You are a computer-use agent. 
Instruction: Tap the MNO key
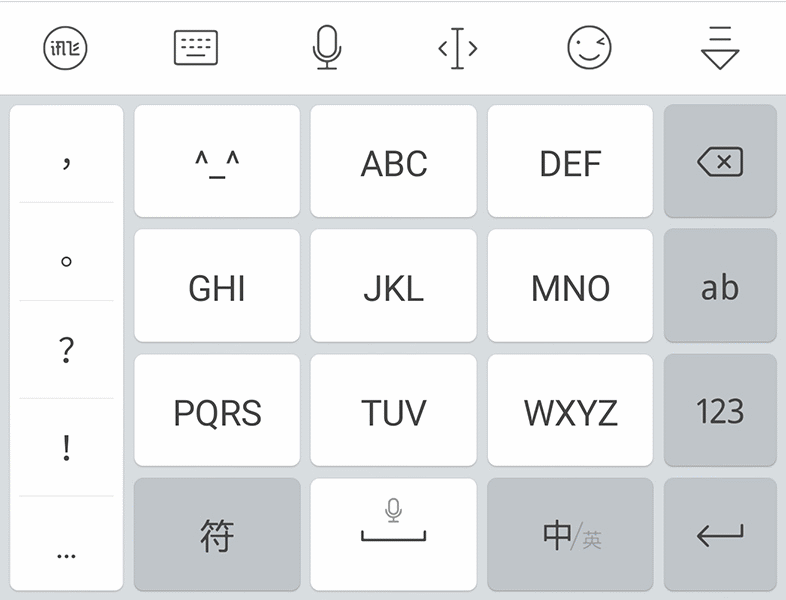click(x=570, y=287)
